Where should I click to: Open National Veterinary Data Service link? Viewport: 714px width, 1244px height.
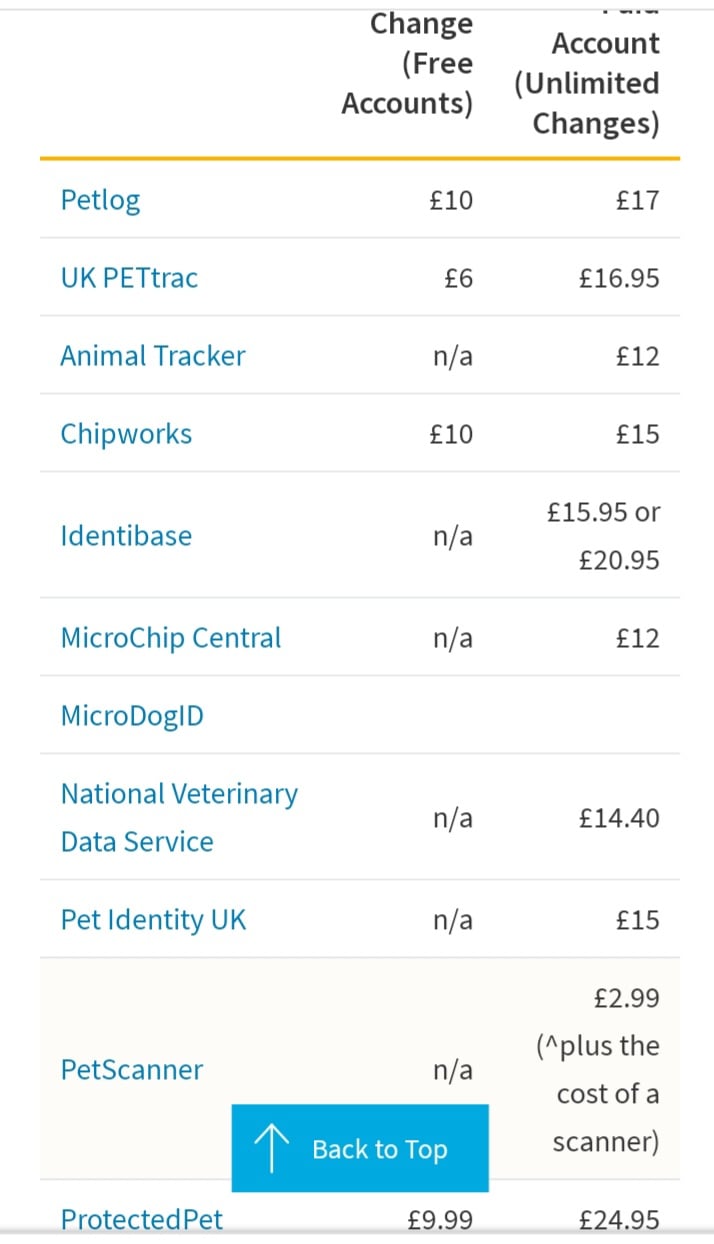(179, 818)
